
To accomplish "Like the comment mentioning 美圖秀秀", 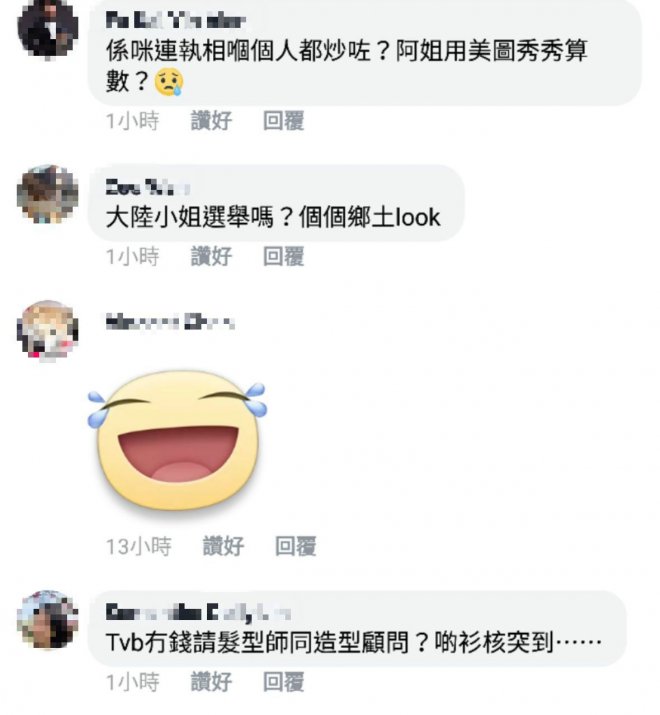I will pos(211,121).
